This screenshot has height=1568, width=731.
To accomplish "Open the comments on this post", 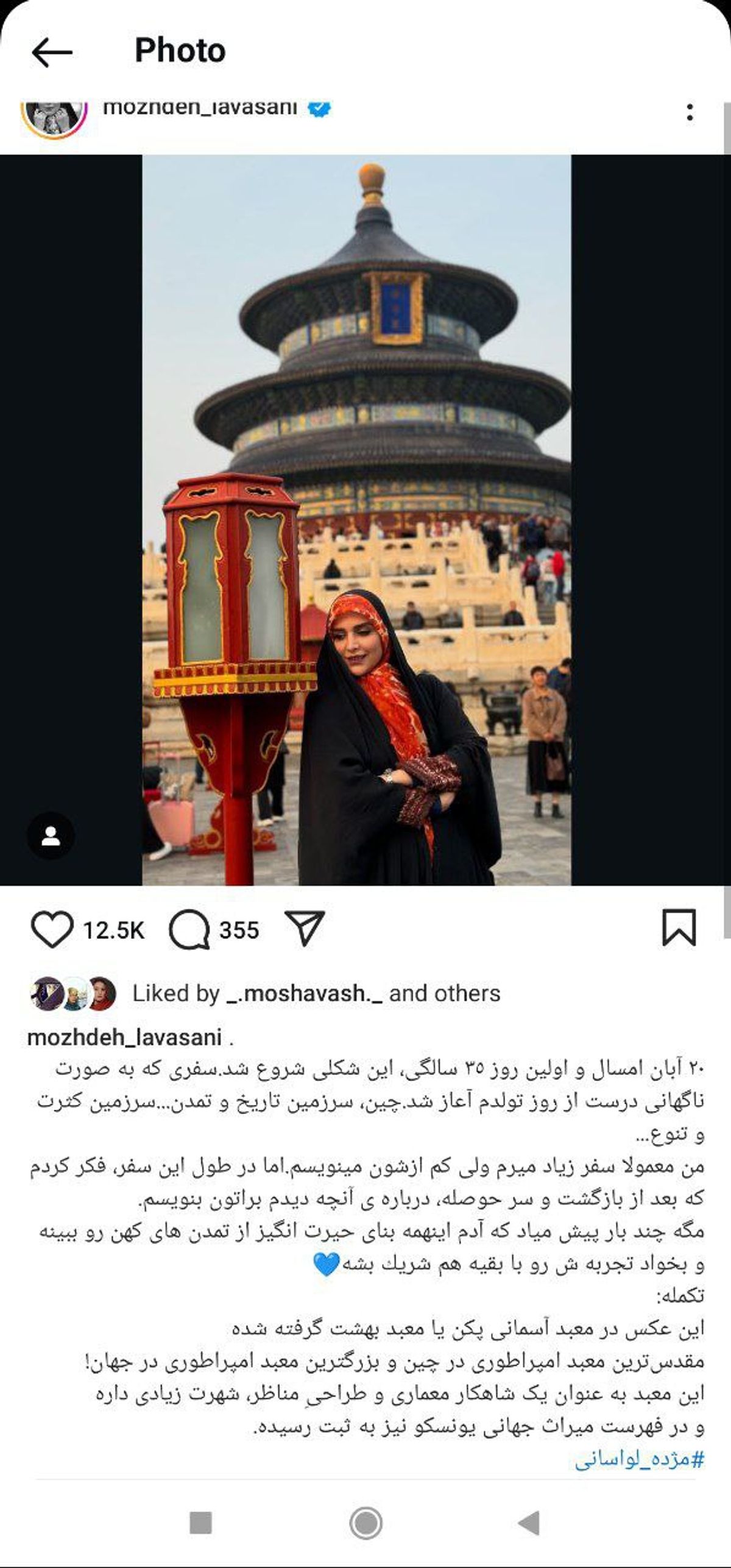I will (x=189, y=930).
